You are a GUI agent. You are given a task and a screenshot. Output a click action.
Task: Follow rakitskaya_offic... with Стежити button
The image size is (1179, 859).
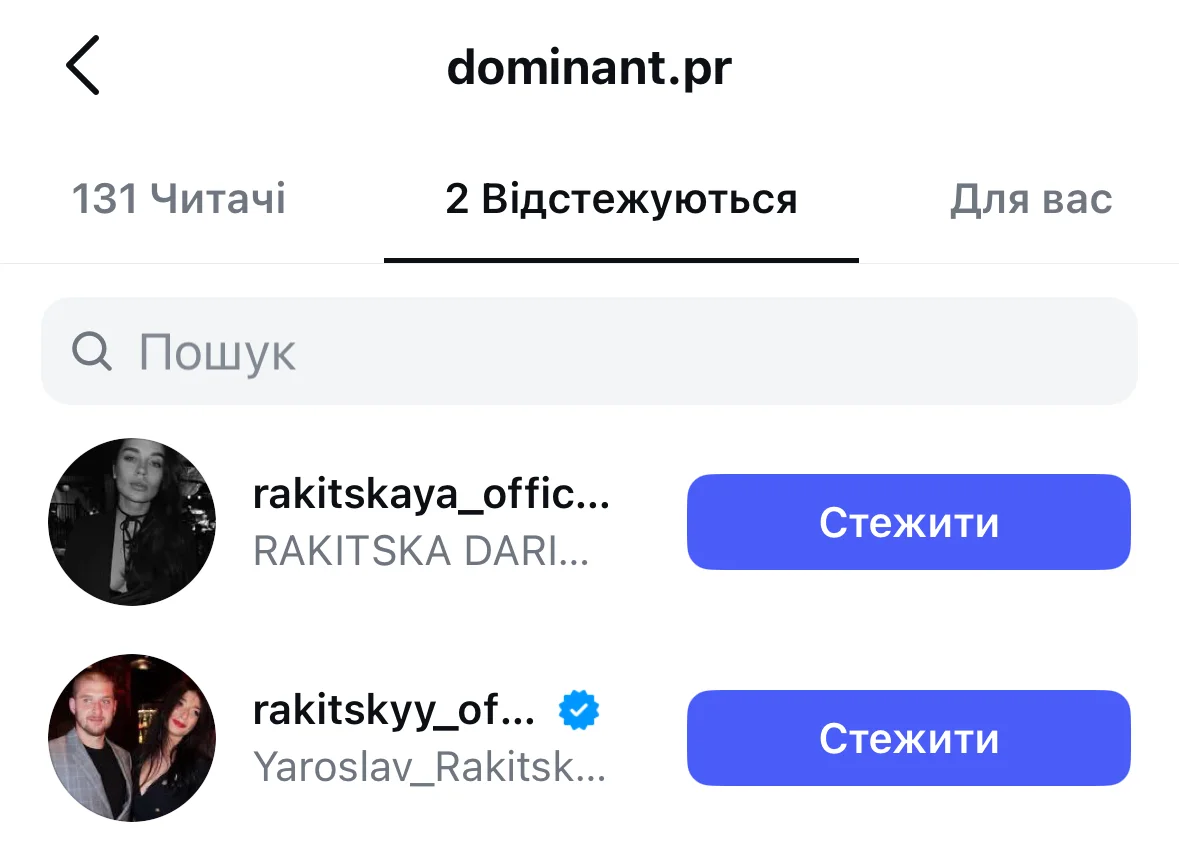(908, 522)
